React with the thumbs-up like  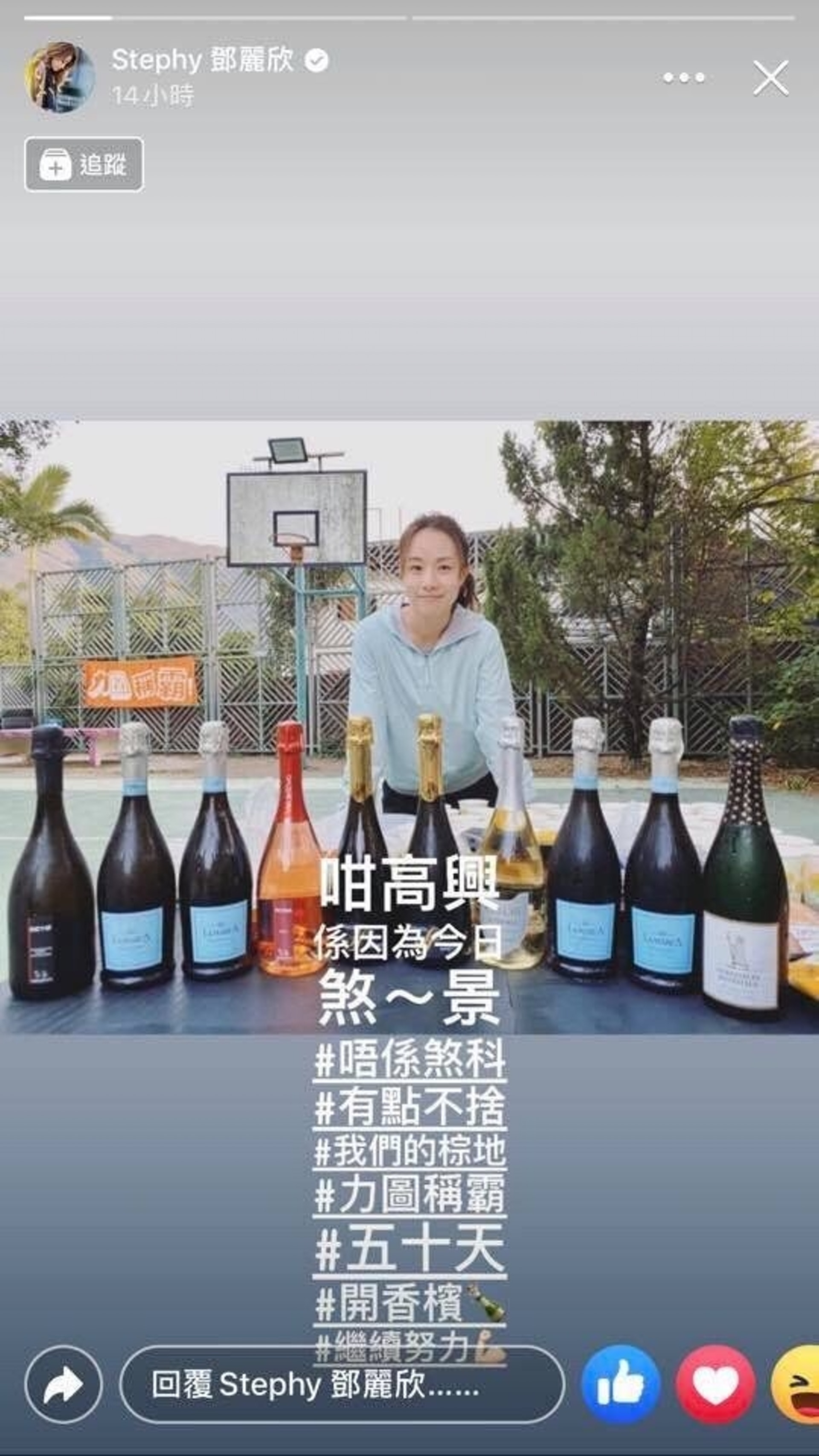tap(621, 1384)
